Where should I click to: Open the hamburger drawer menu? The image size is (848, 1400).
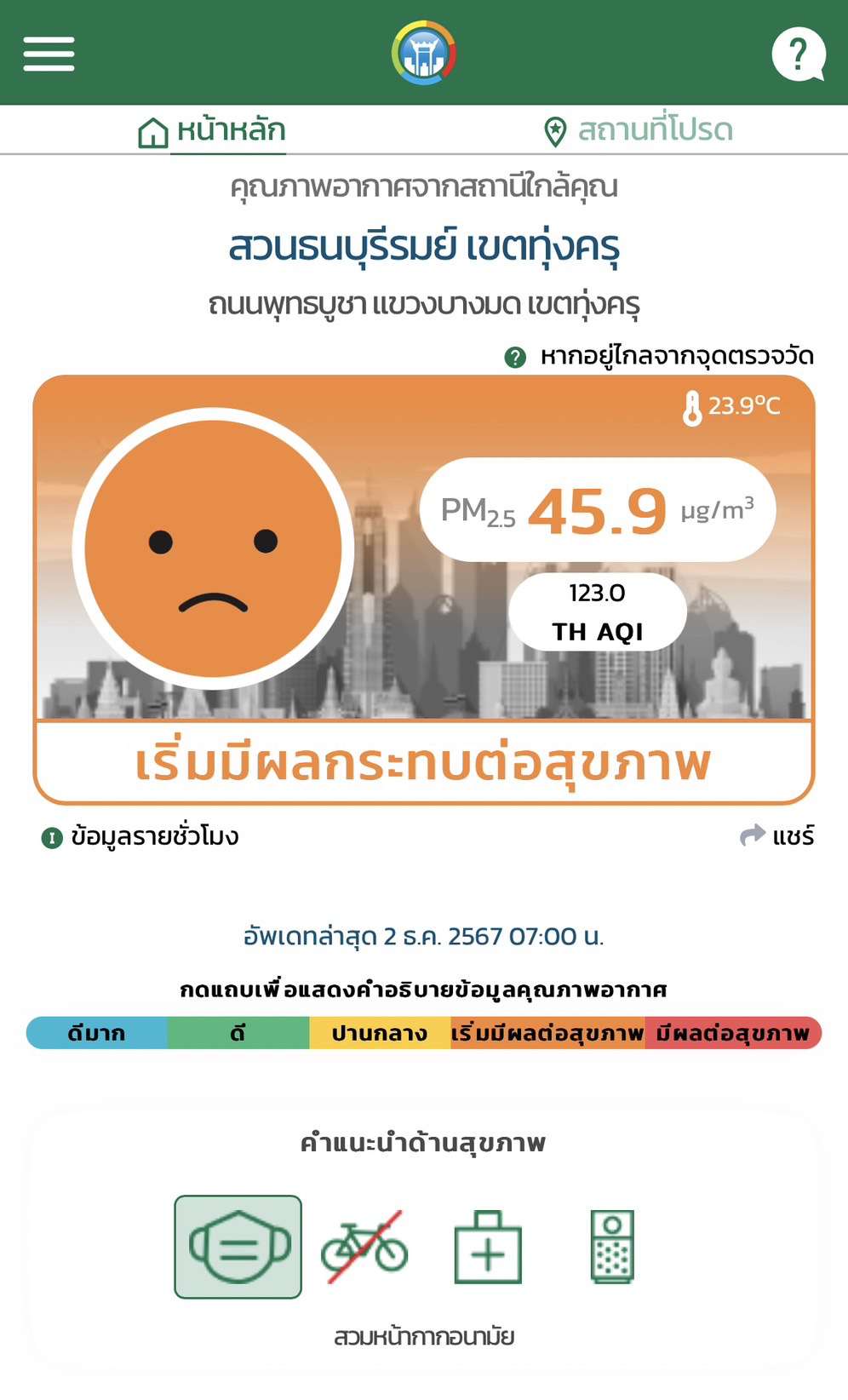tap(49, 54)
